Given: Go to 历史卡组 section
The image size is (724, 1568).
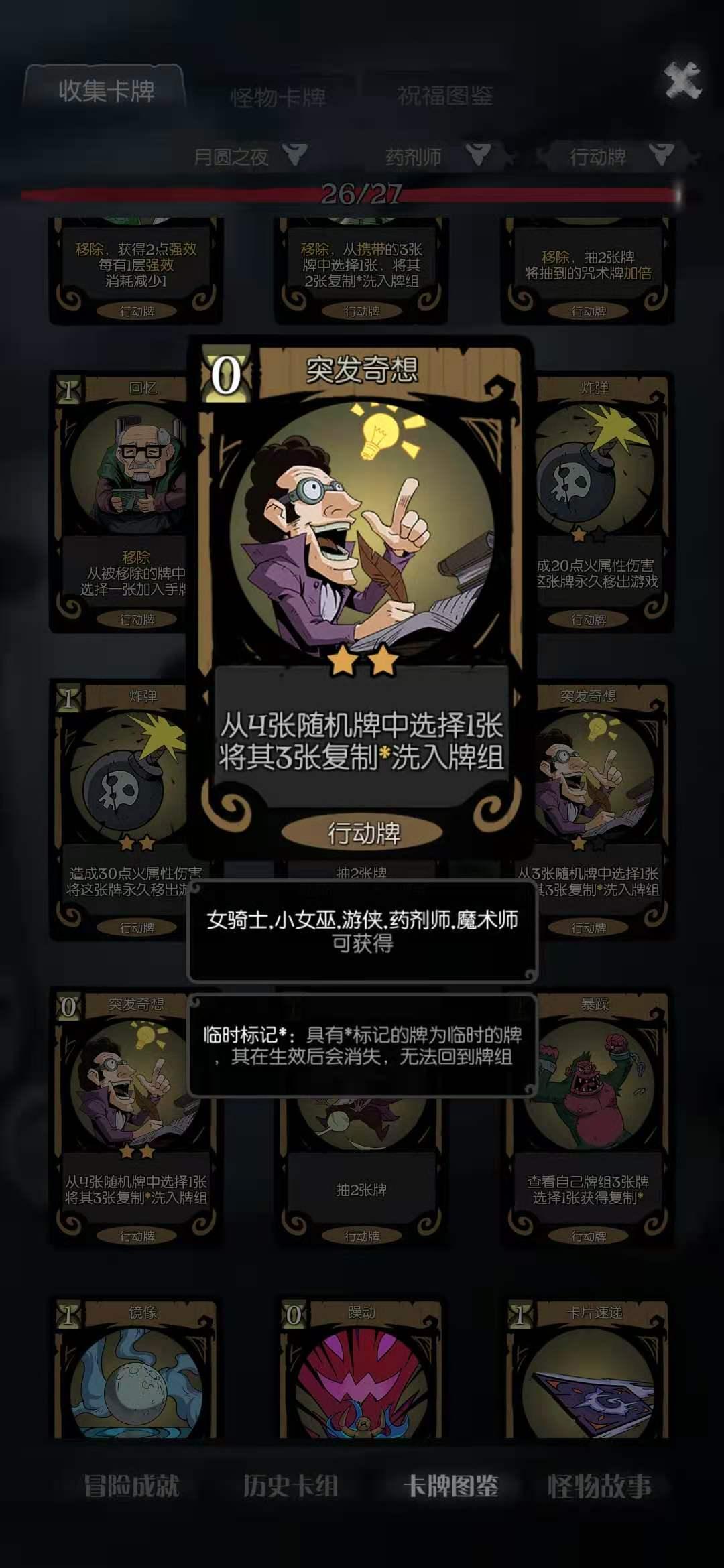Looking at the screenshot, I should [290, 1486].
